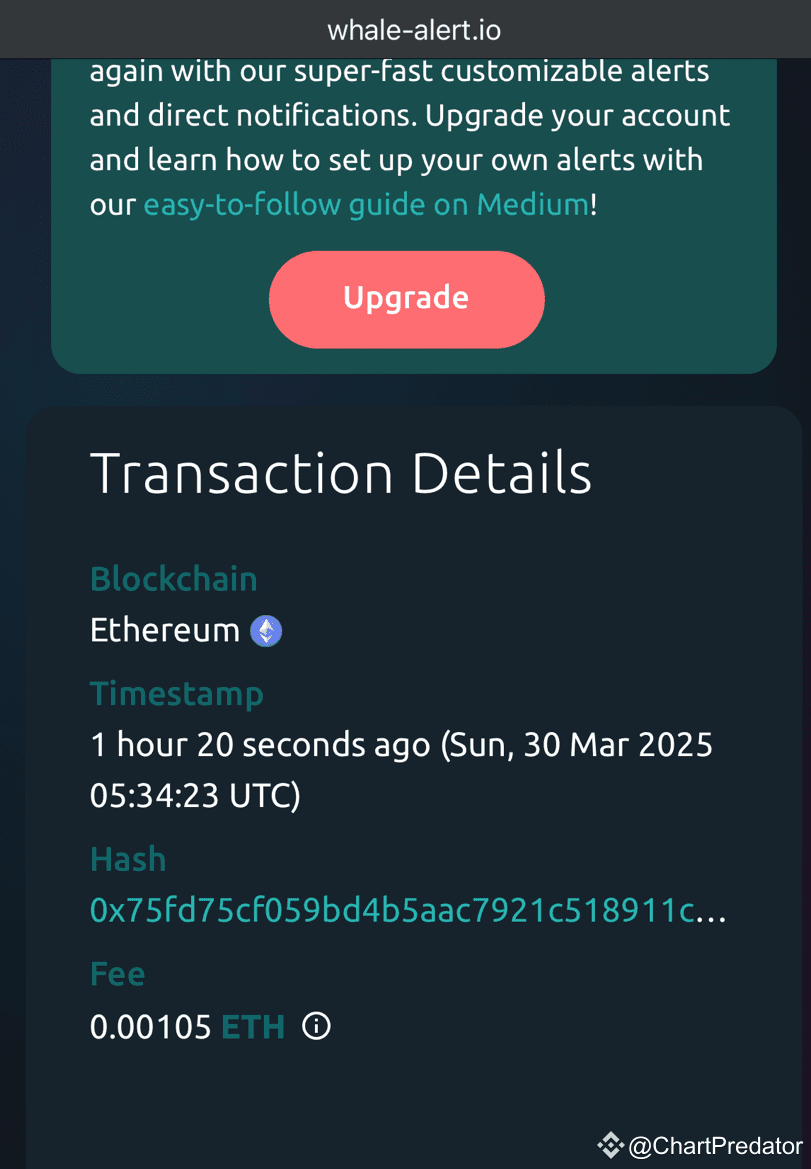Toggle the Fee section by clicking its label
The image size is (811, 1169).
[x=117, y=972]
